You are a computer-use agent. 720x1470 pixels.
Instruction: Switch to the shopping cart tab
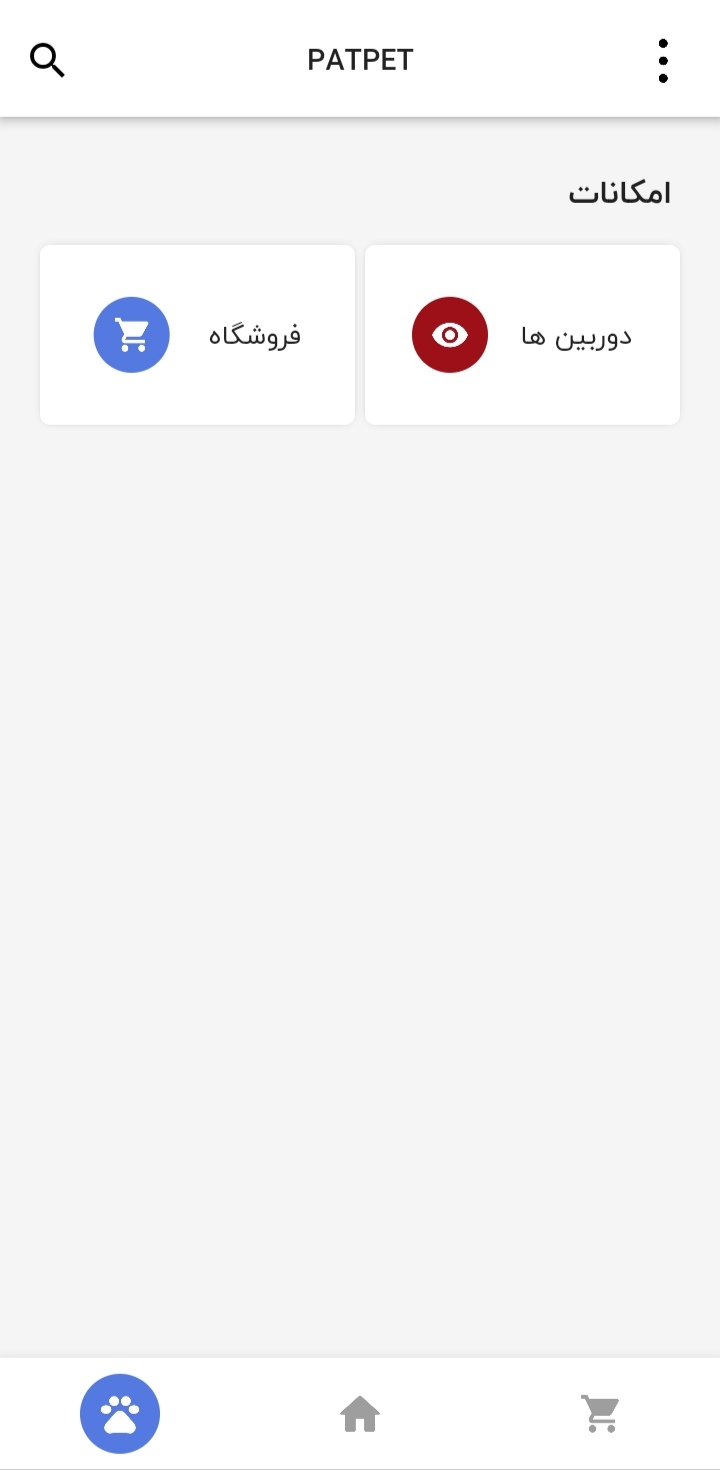click(601, 1414)
